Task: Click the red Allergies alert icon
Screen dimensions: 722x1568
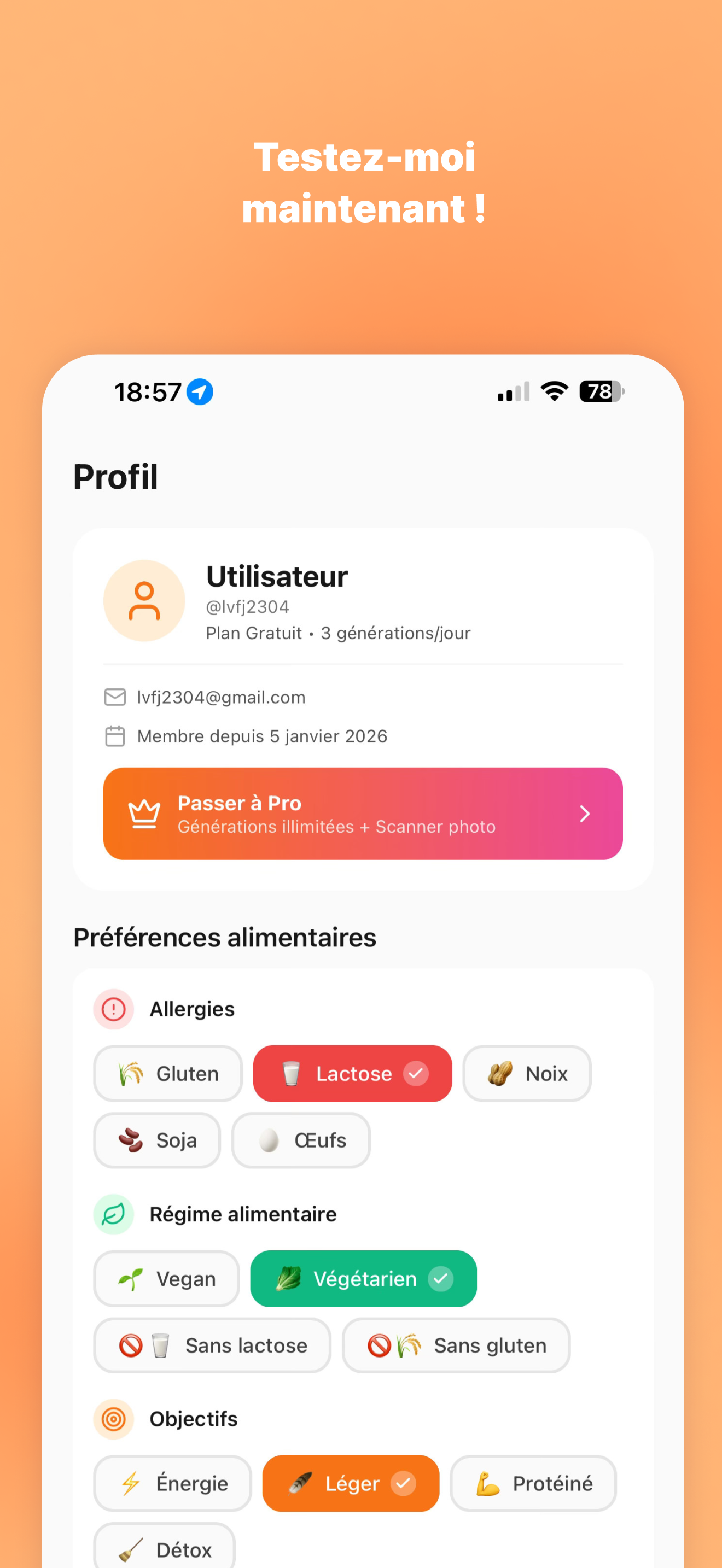Action: [x=113, y=1009]
